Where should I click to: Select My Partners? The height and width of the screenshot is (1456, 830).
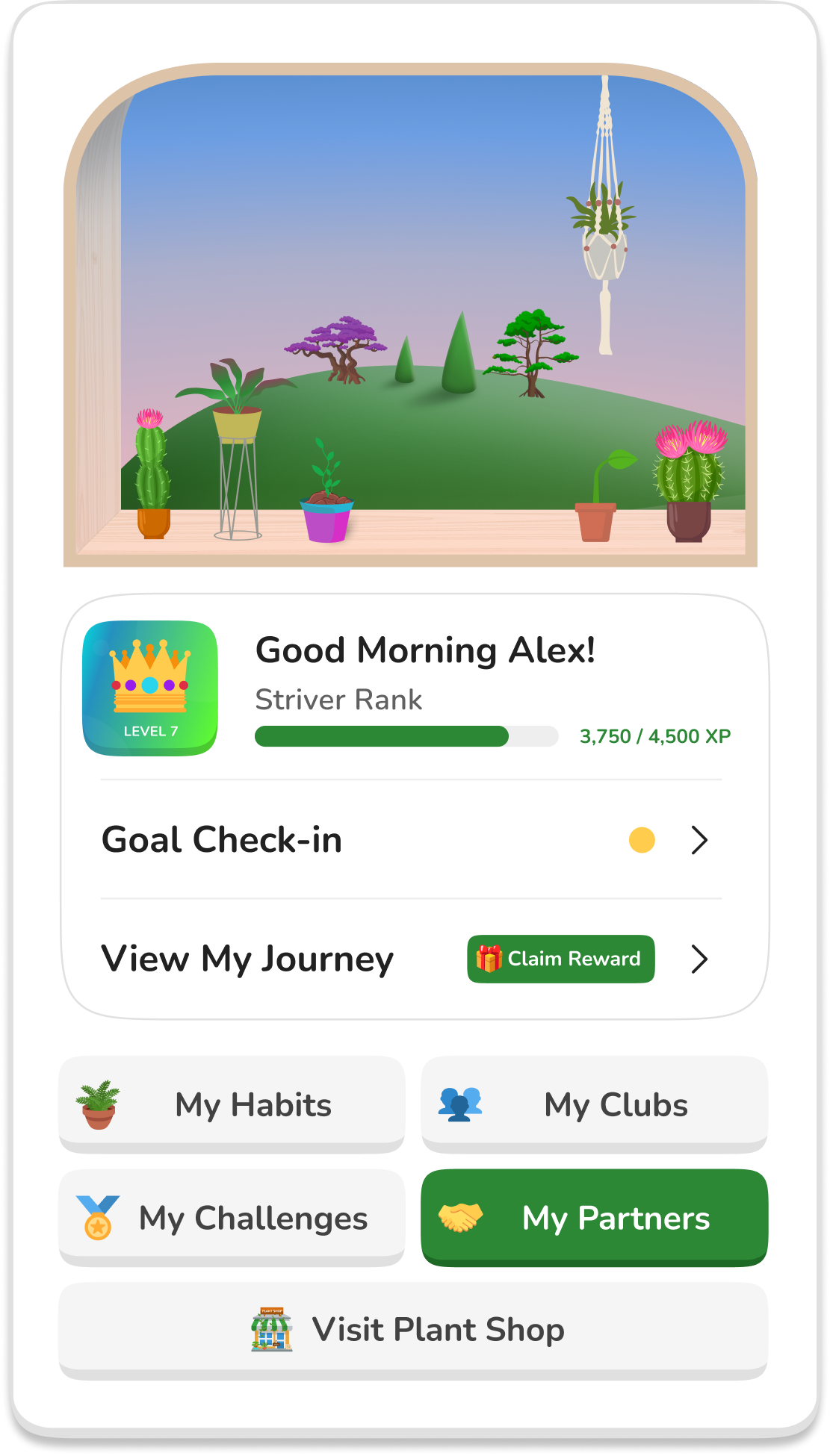[x=594, y=1218]
